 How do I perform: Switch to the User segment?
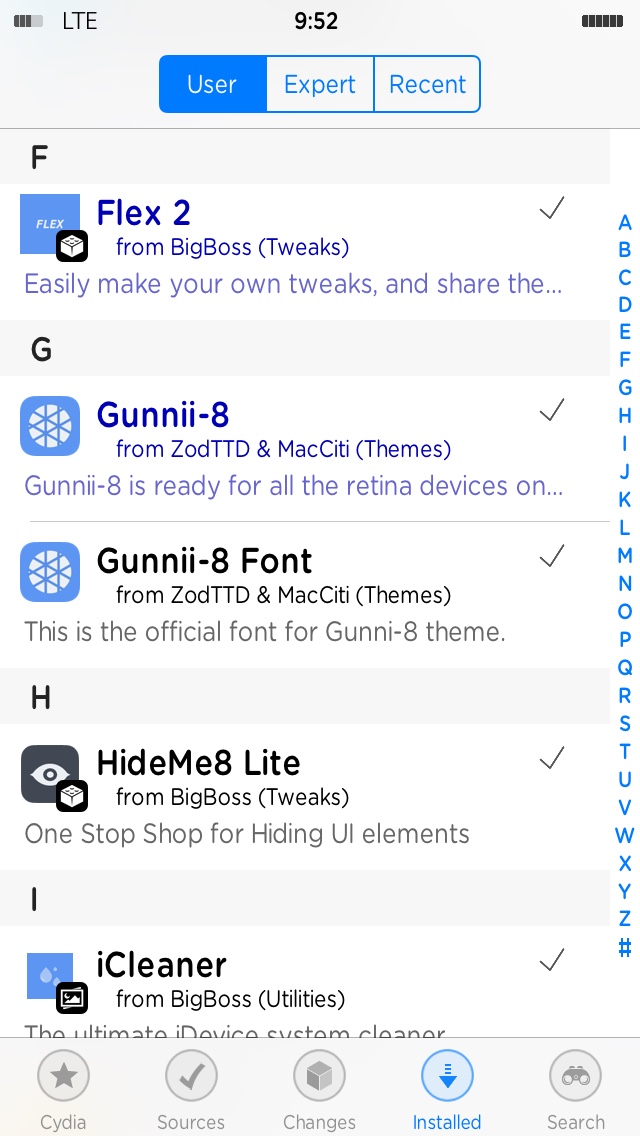point(212,84)
